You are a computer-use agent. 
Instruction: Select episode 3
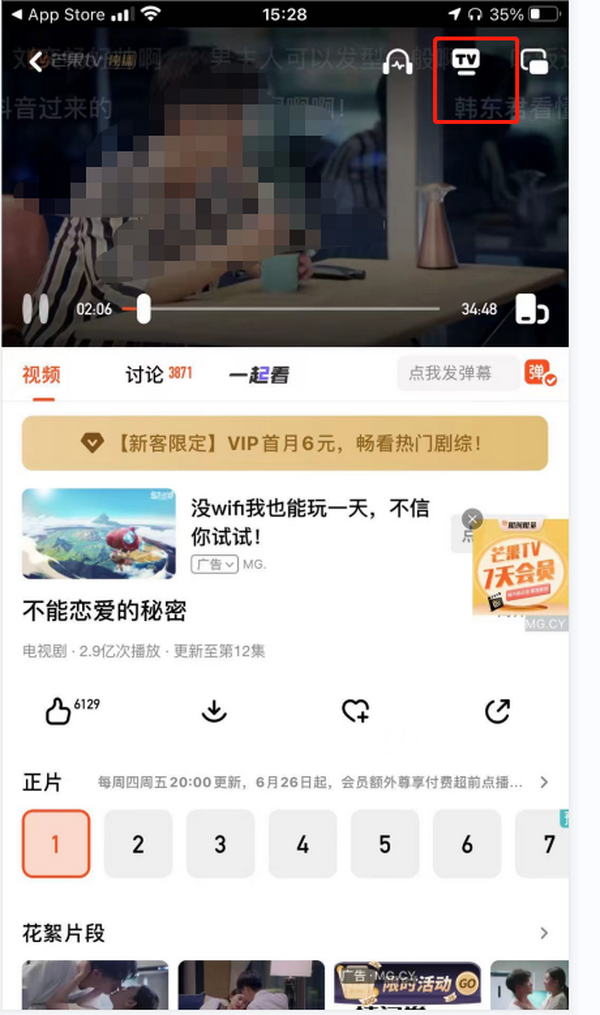point(220,844)
